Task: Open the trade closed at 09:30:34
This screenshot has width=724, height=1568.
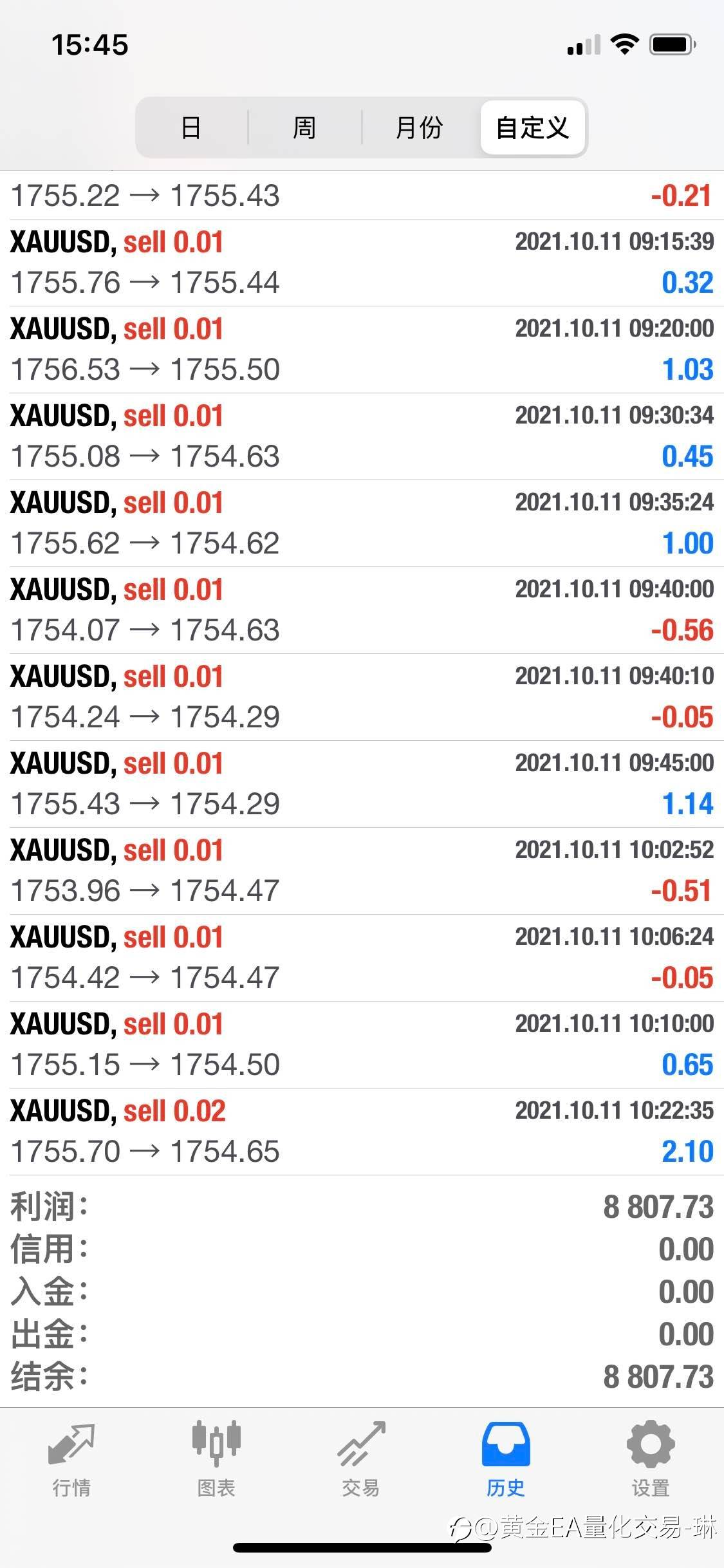Action: point(362,436)
